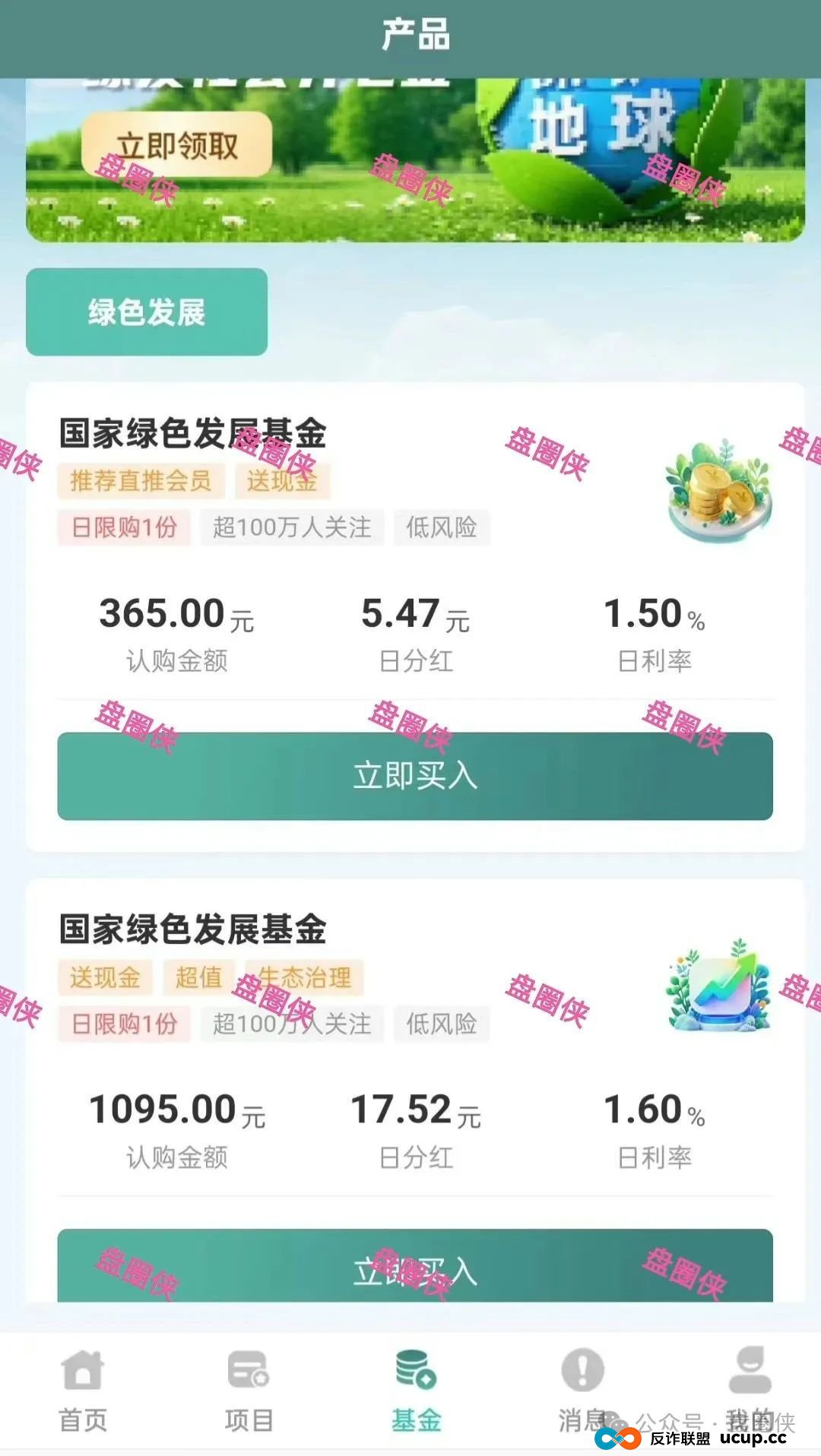
Task: Click the 送现金 tag on first fund
Action: (x=281, y=480)
